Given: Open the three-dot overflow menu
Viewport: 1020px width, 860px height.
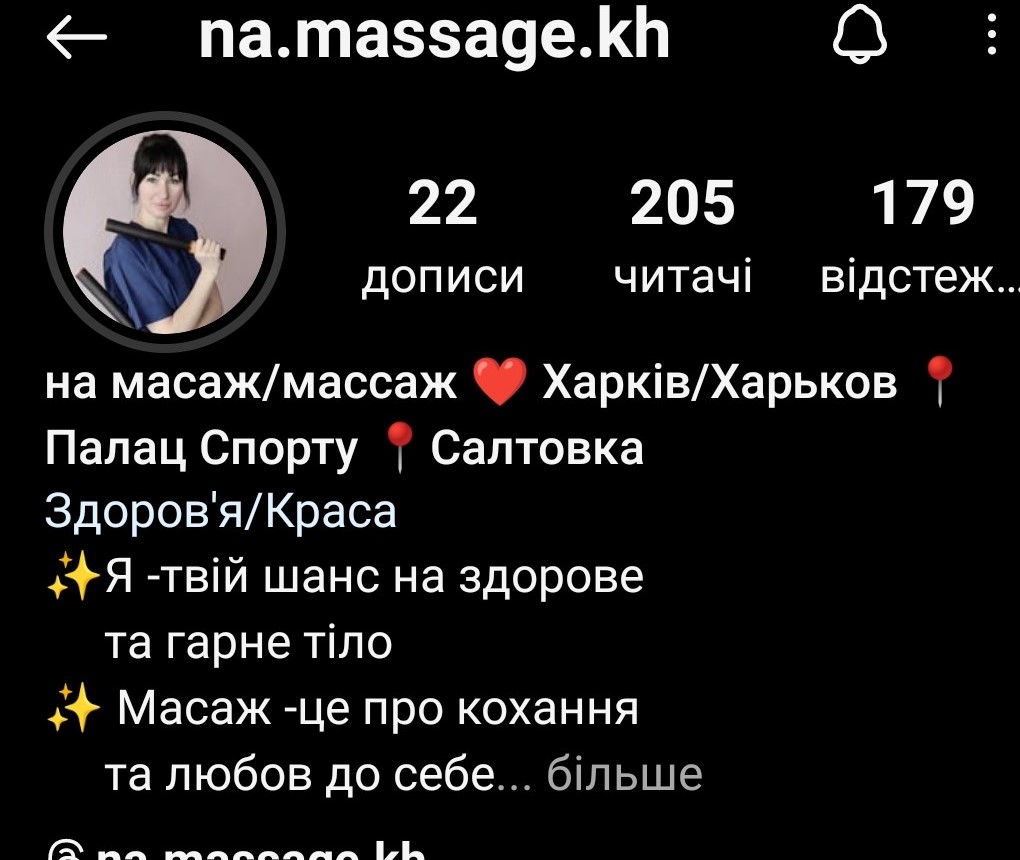Looking at the screenshot, I should tap(991, 38).
